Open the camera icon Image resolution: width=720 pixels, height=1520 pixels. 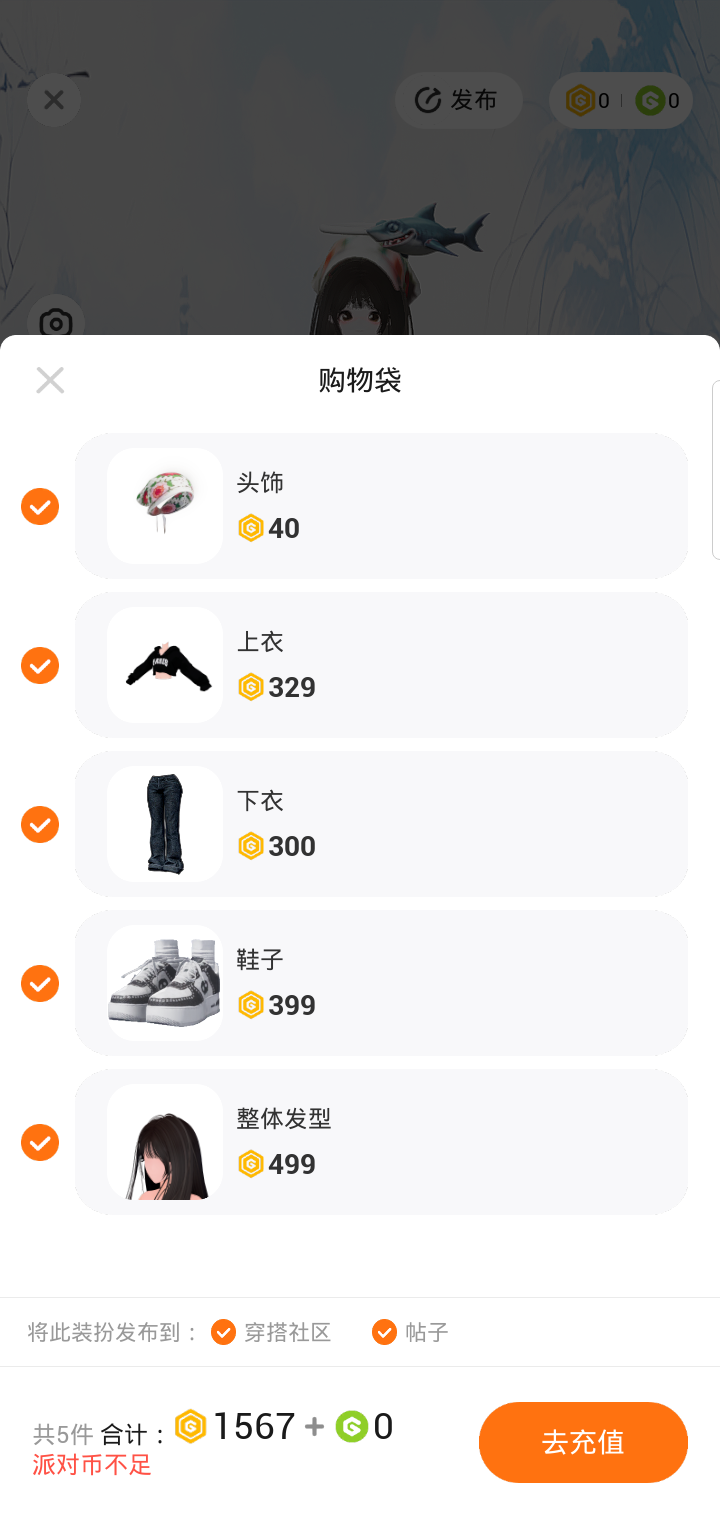tap(56, 322)
